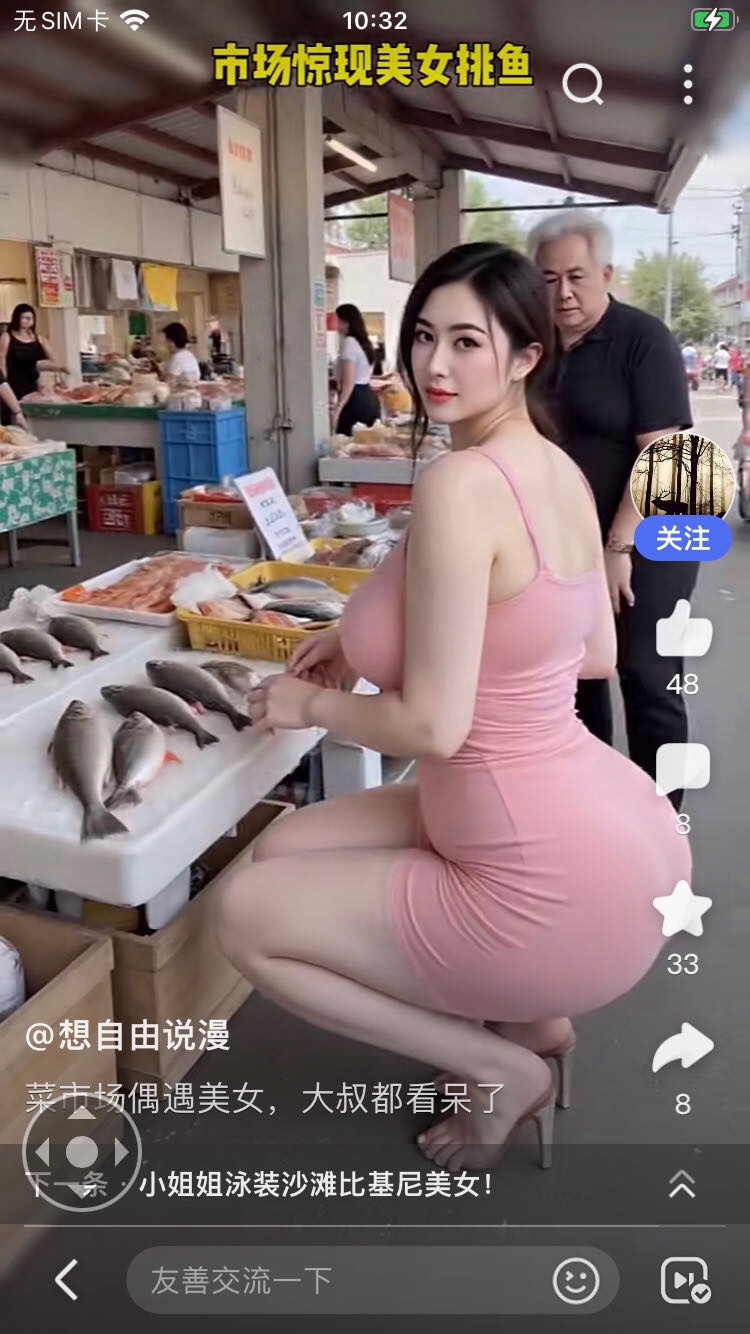Open the three-dot overflow menu
Image resolution: width=750 pixels, height=1334 pixels.
(x=688, y=85)
